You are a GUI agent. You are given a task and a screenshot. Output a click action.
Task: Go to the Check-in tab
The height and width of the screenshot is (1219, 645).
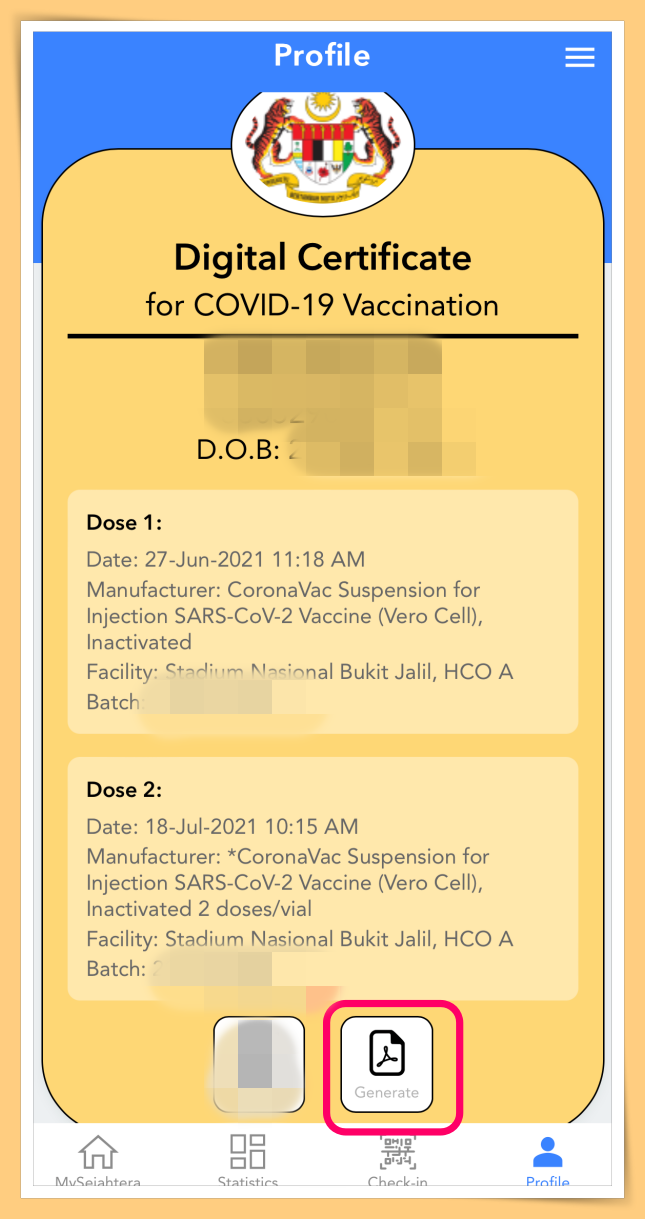pos(397,1160)
